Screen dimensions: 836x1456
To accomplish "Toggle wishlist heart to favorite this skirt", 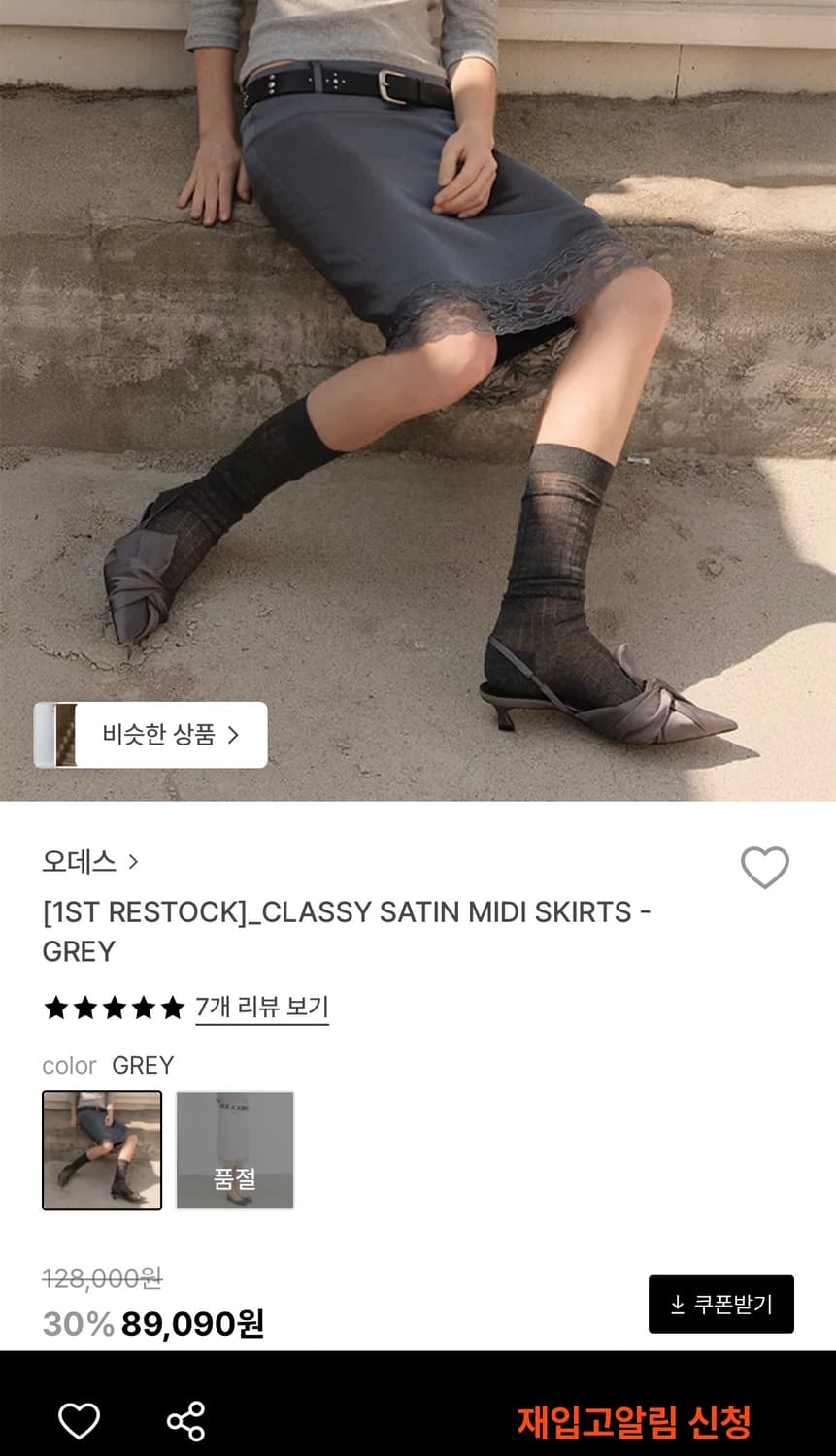I will 765,869.
